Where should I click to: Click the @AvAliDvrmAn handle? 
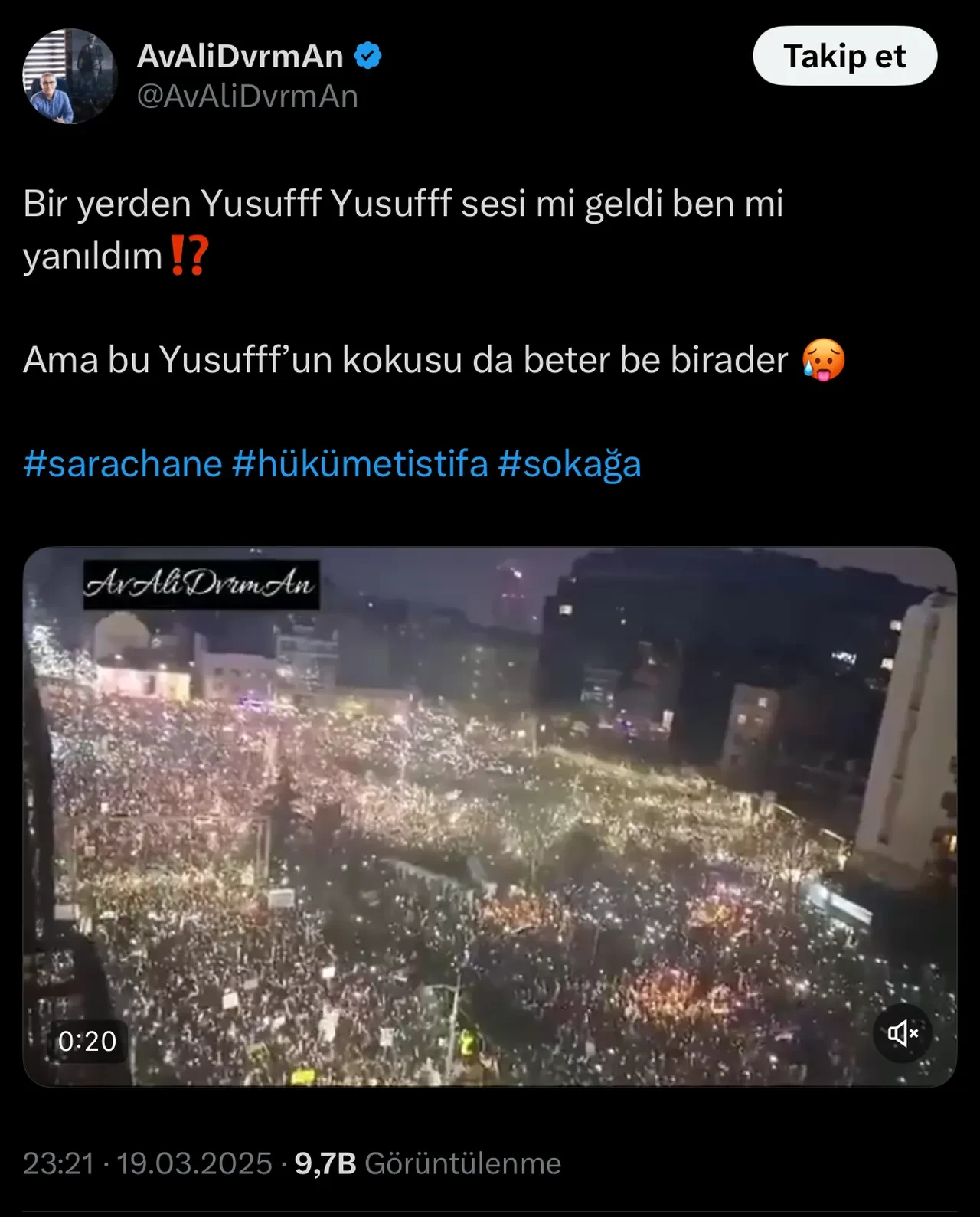pos(247,96)
